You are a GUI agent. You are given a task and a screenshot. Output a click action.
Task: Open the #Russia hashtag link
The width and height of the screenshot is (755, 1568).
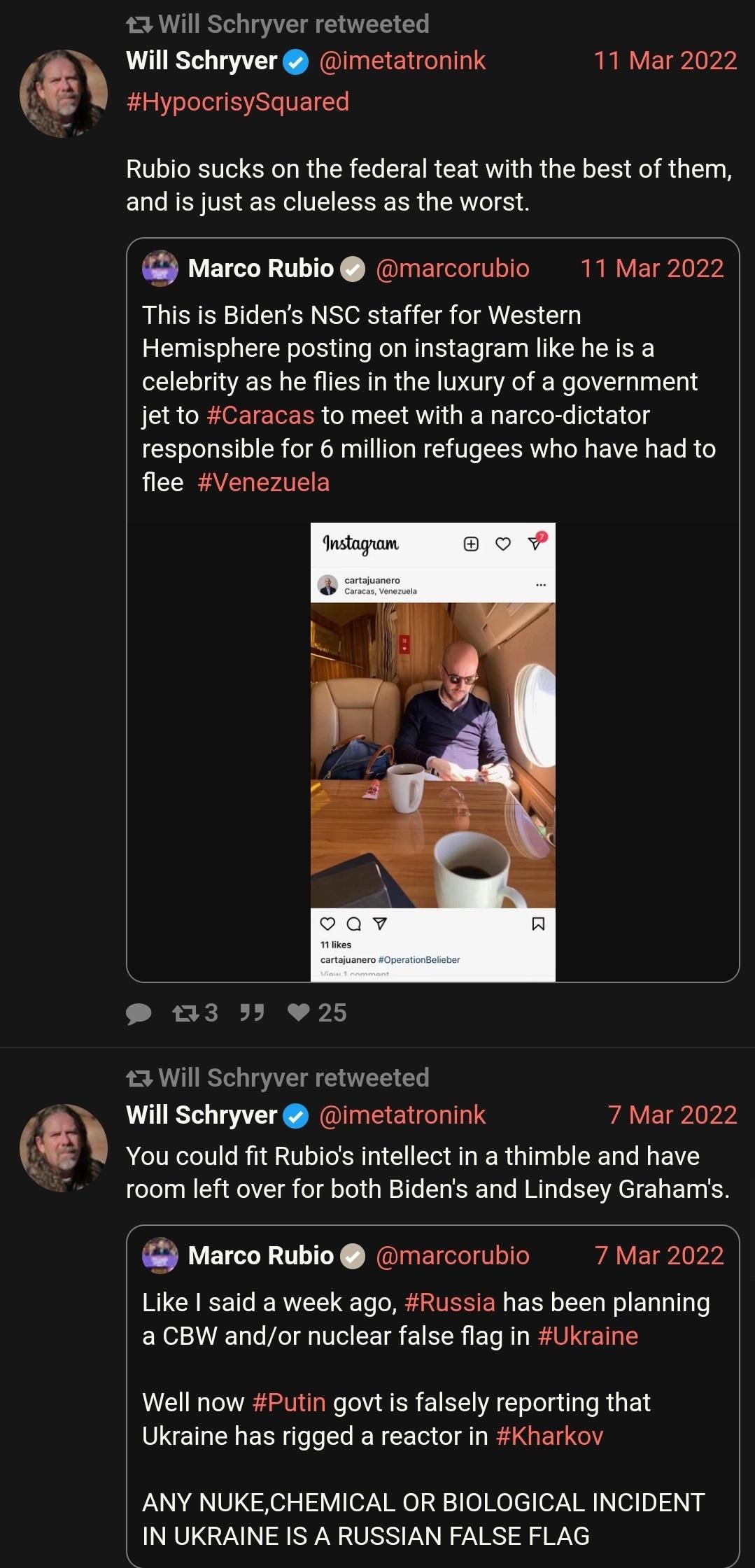[x=449, y=1303]
